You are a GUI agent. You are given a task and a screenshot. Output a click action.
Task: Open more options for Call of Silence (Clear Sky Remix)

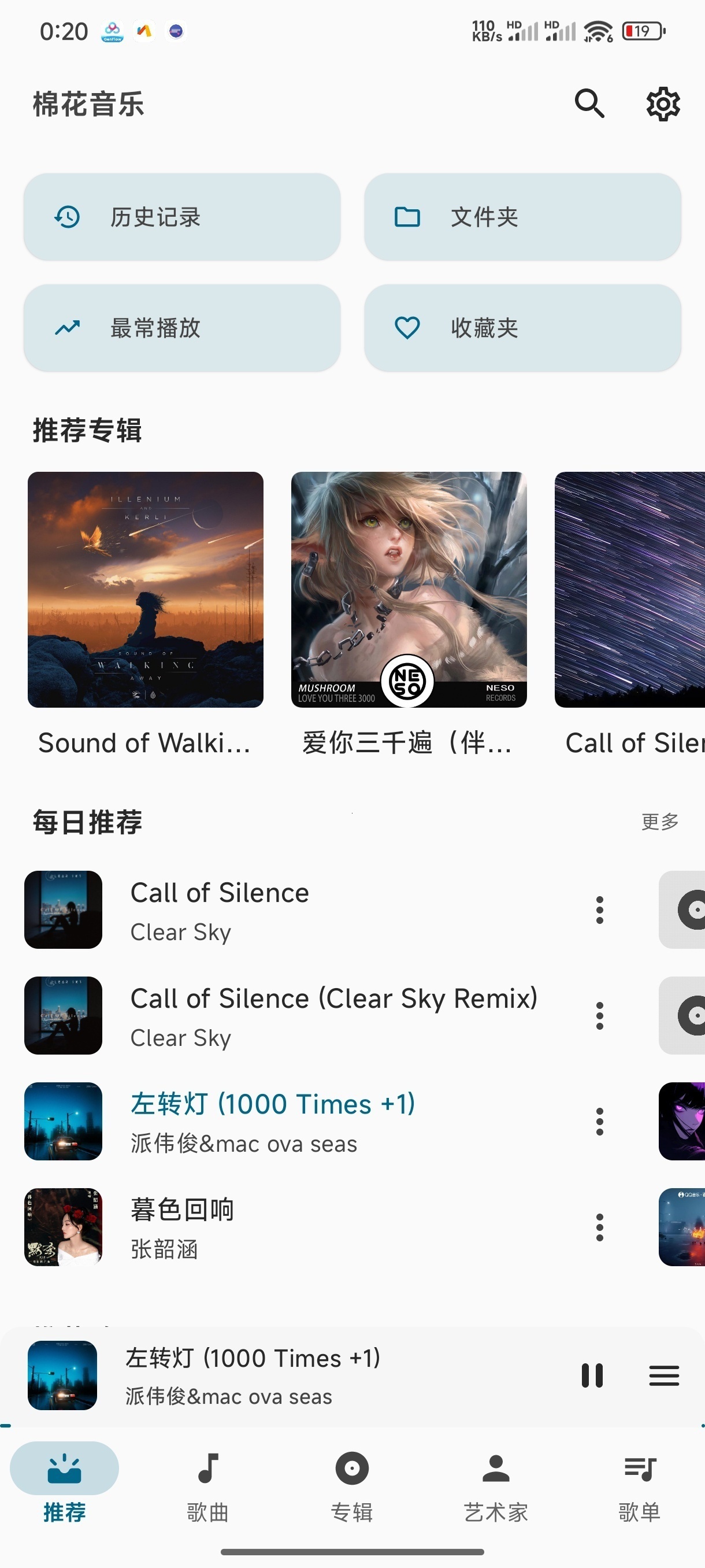pos(600,1015)
